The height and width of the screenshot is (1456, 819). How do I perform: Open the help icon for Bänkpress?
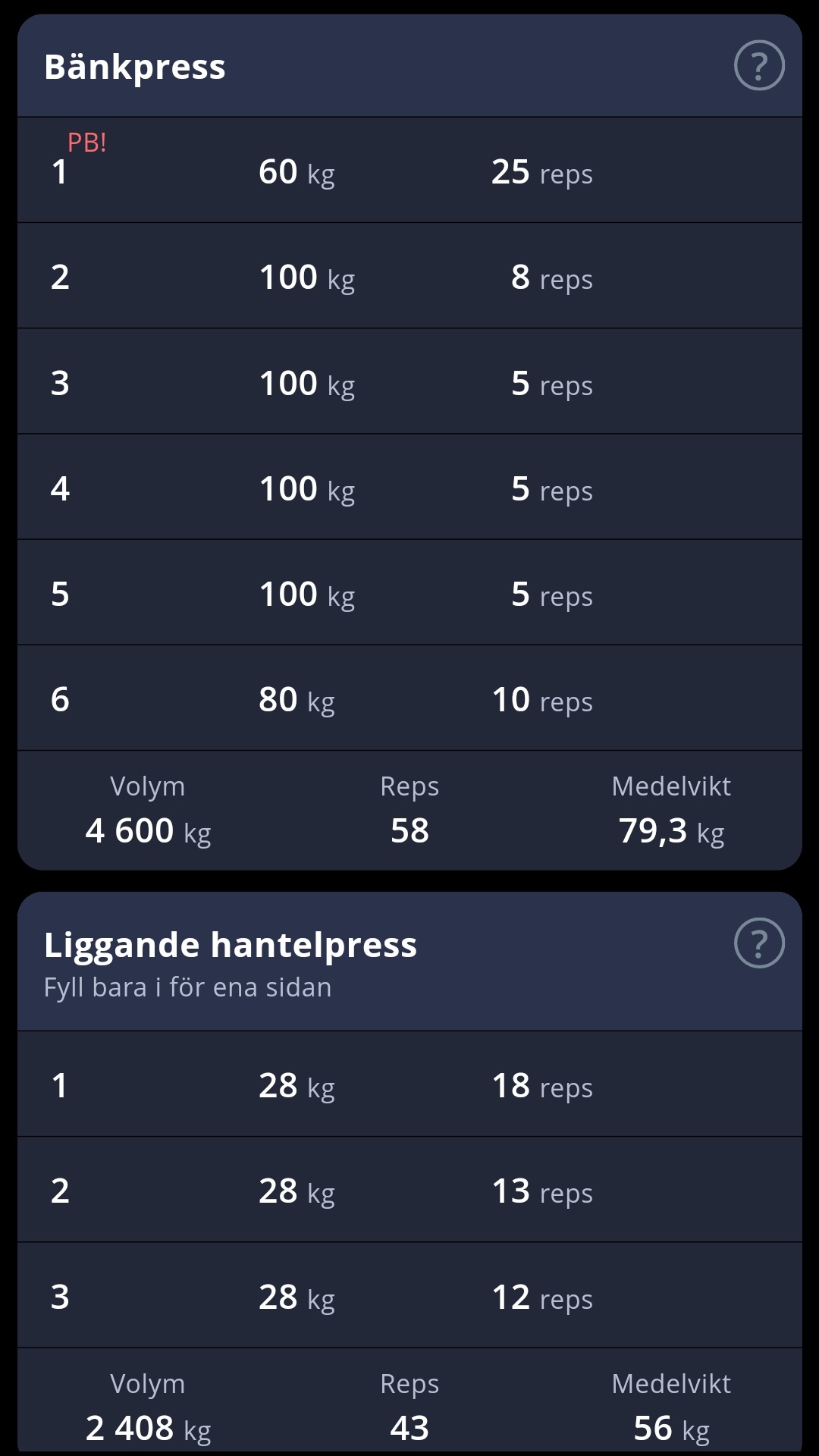pos(759,65)
